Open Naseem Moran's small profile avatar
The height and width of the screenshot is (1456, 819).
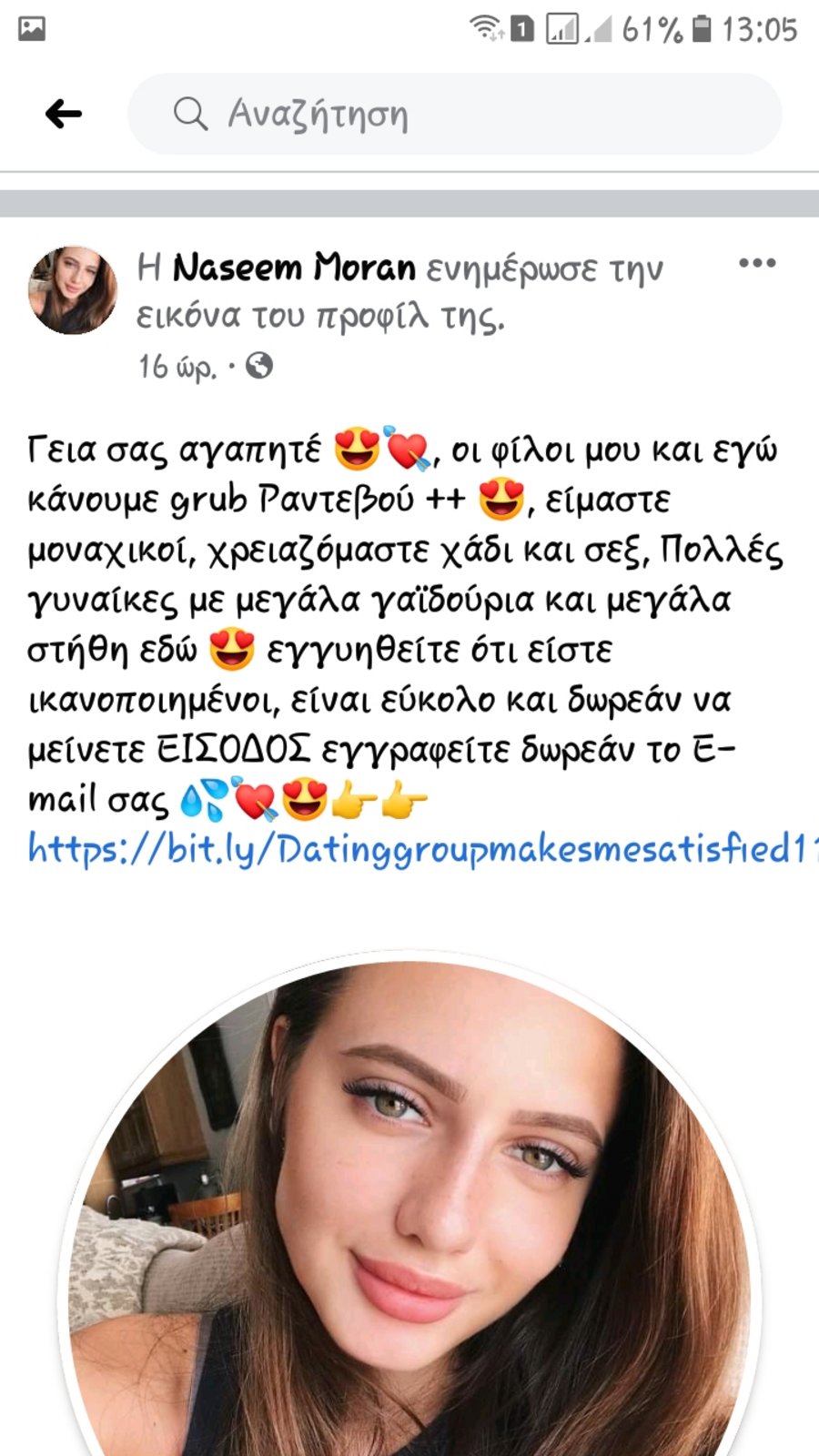point(73,289)
